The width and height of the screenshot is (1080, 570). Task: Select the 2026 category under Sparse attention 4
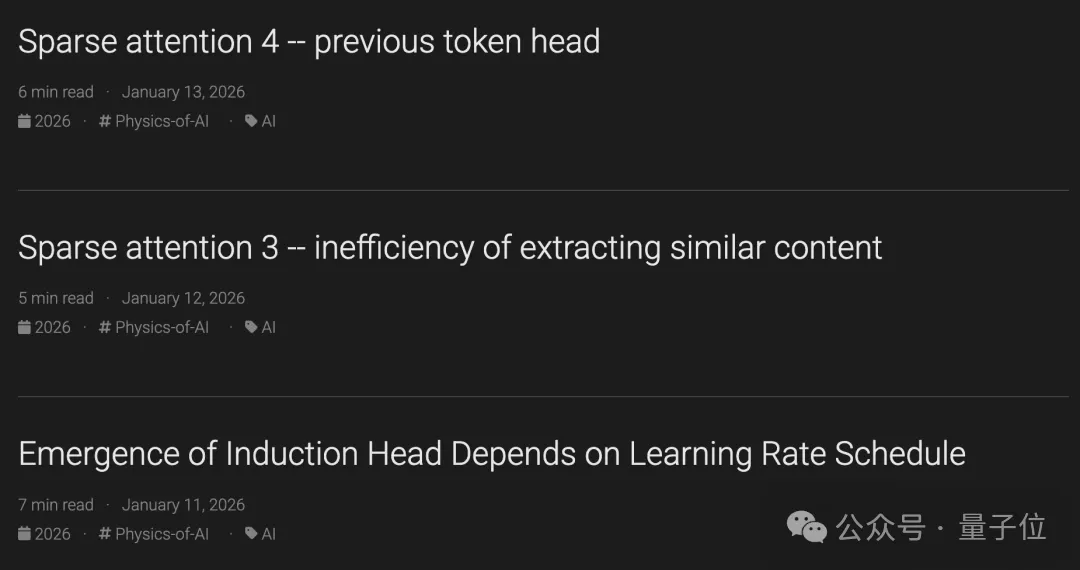point(52,121)
